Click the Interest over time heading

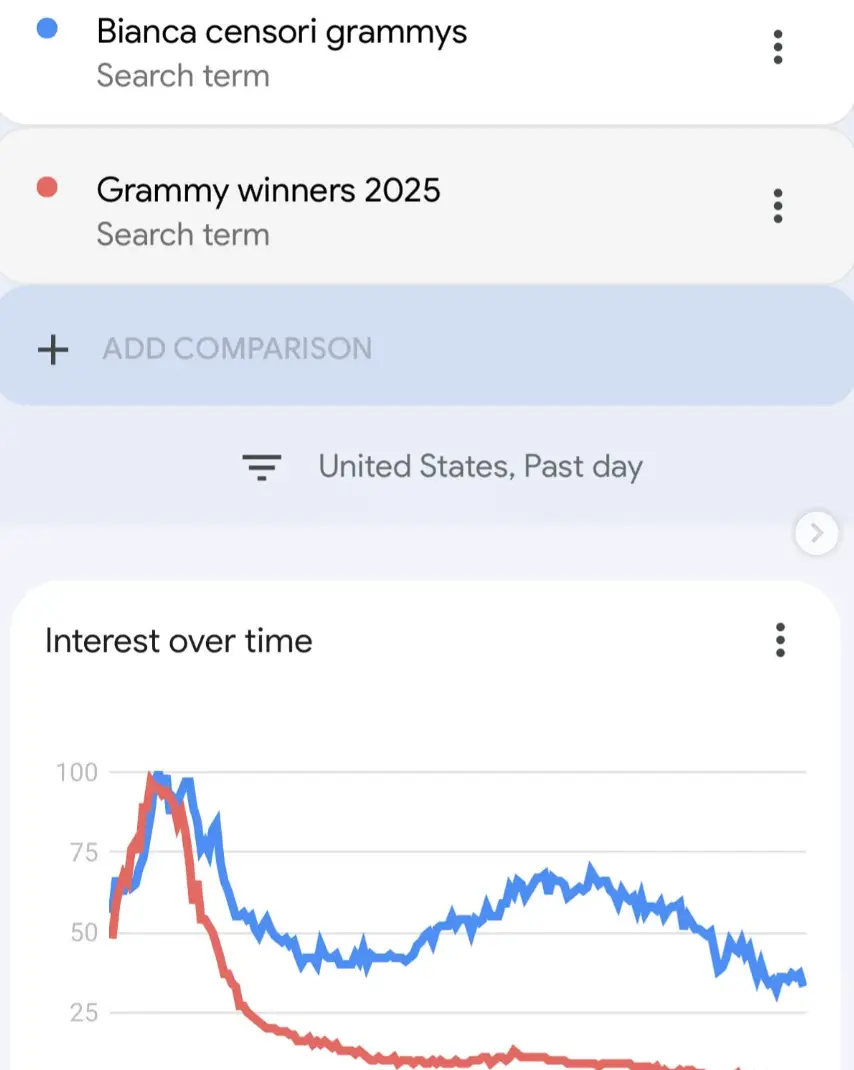point(178,641)
